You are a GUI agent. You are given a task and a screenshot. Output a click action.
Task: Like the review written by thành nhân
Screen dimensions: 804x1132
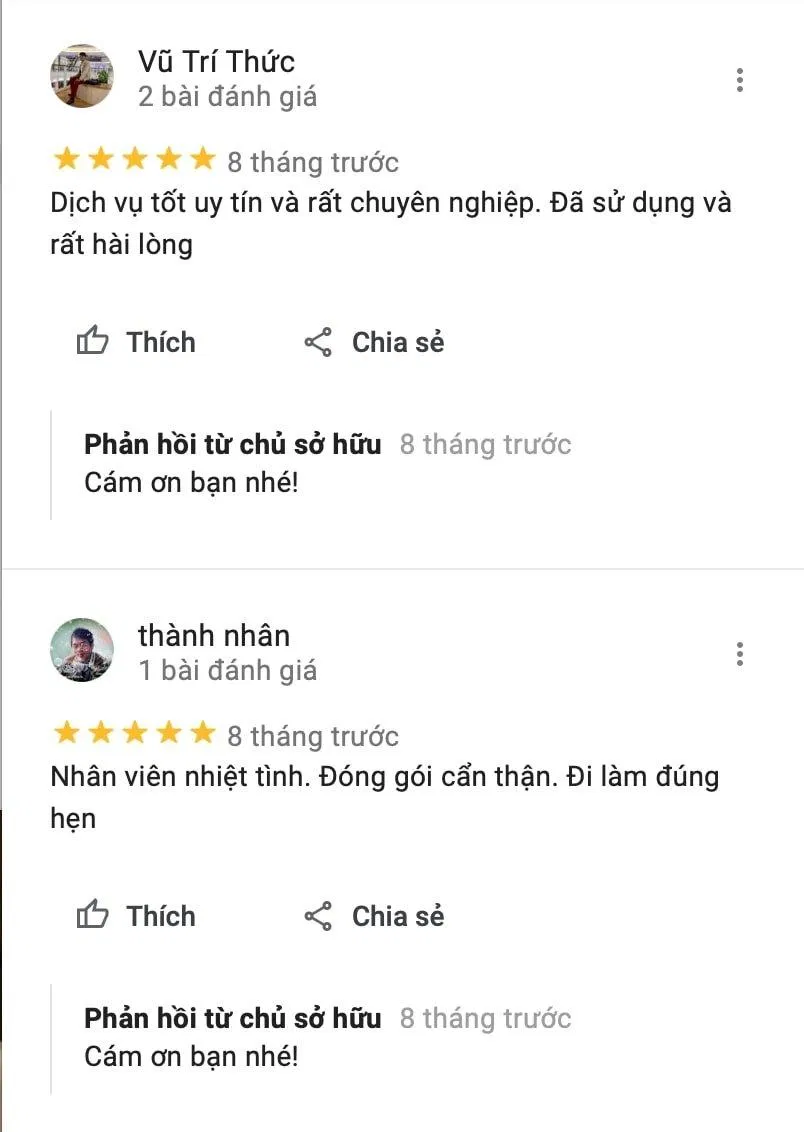click(137, 915)
